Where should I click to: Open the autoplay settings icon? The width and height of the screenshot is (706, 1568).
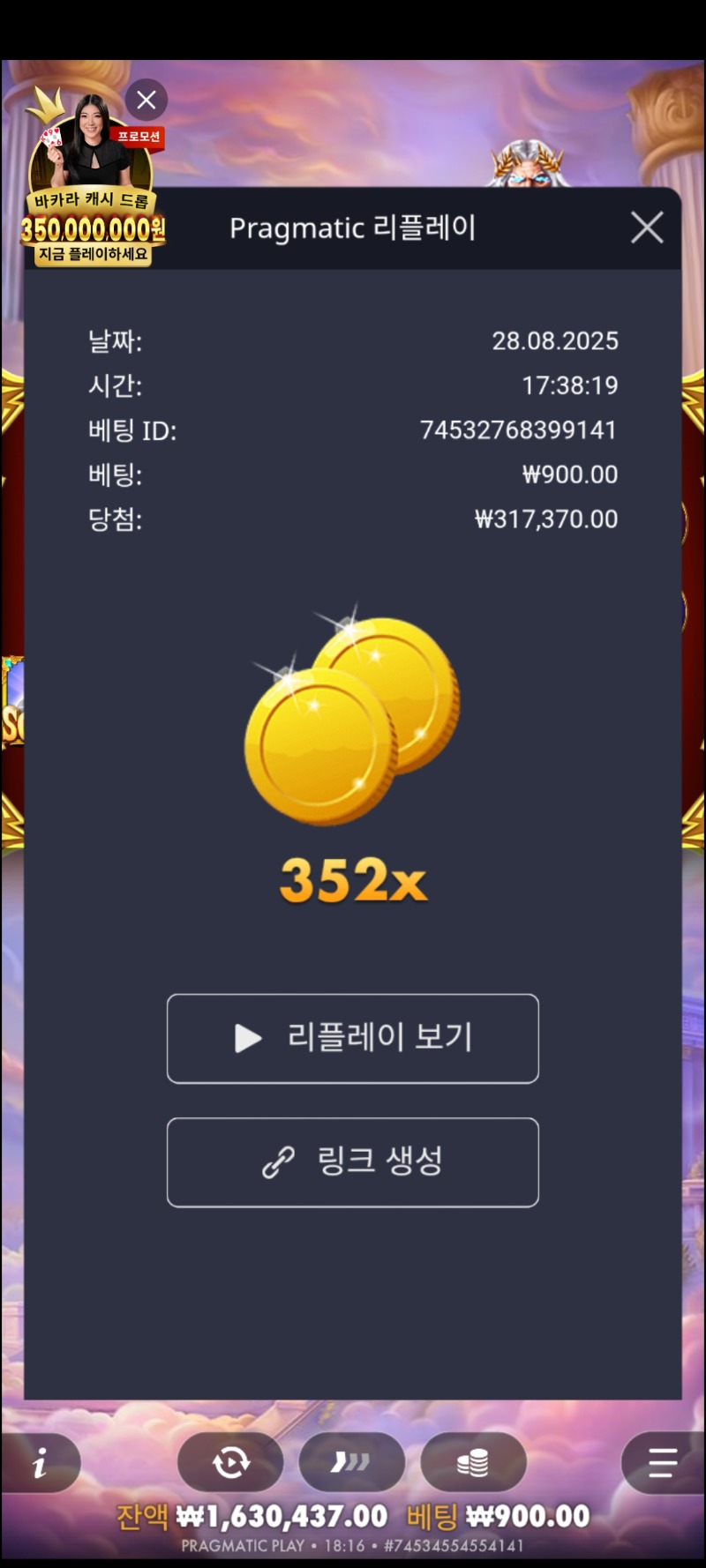point(230,1462)
